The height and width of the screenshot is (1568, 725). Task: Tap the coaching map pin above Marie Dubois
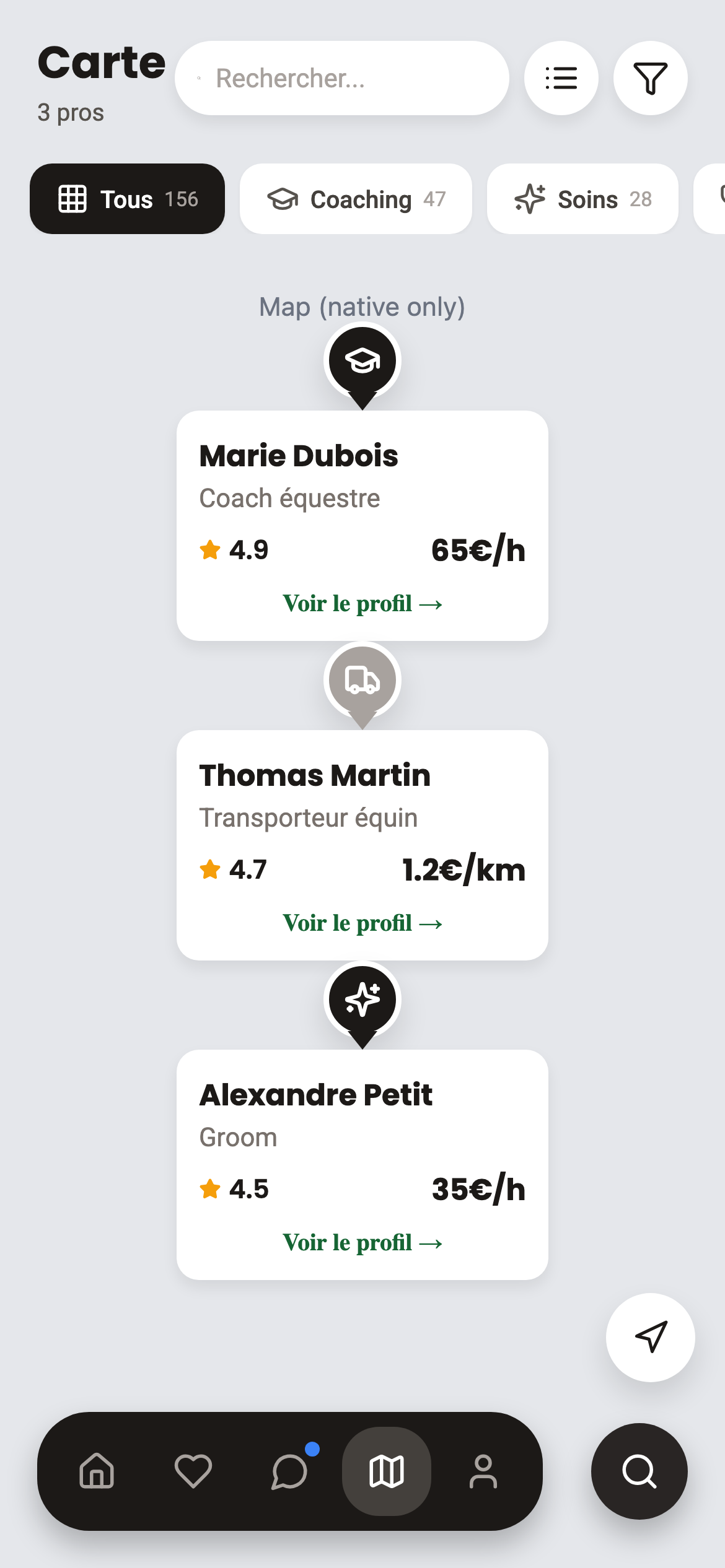(362, 362)
